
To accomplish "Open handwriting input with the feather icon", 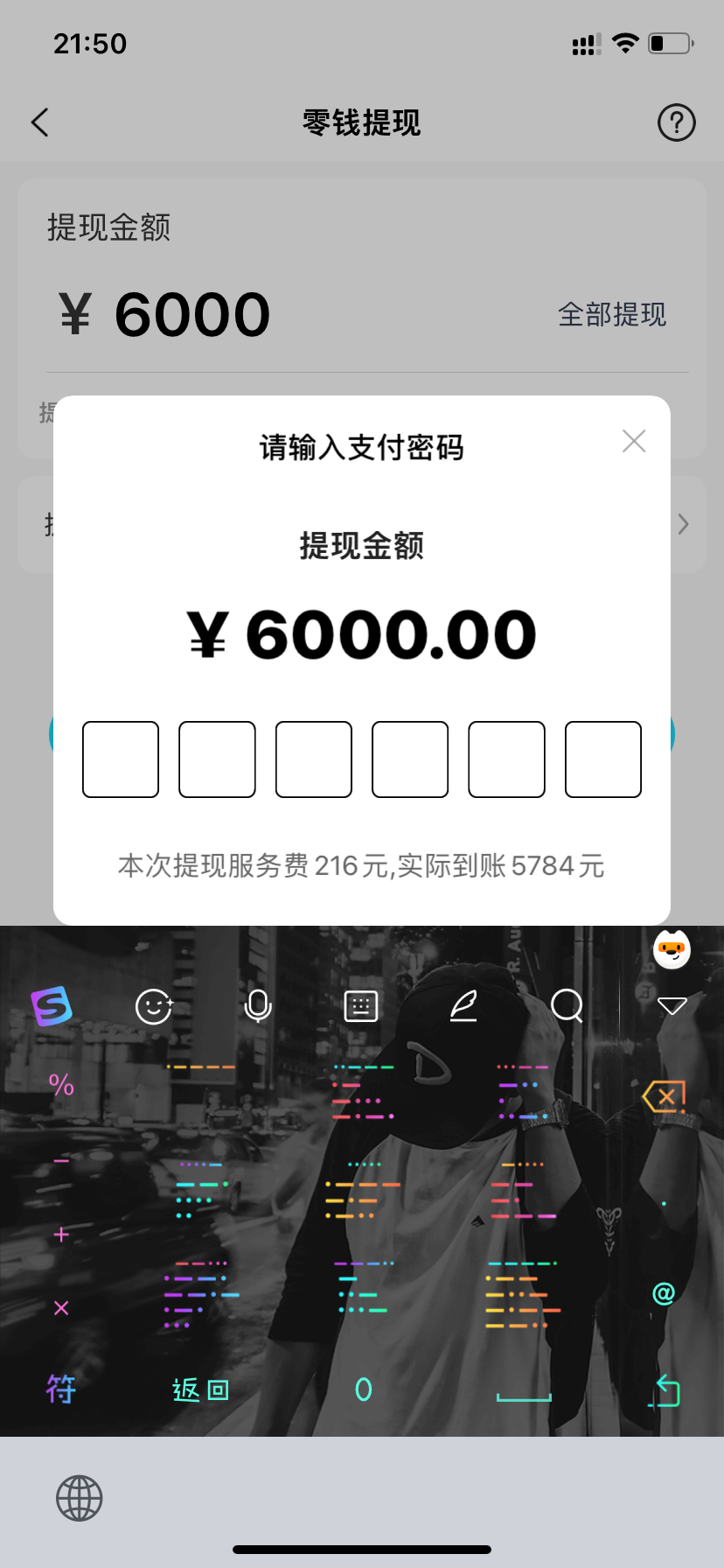I will (463, 1006).
